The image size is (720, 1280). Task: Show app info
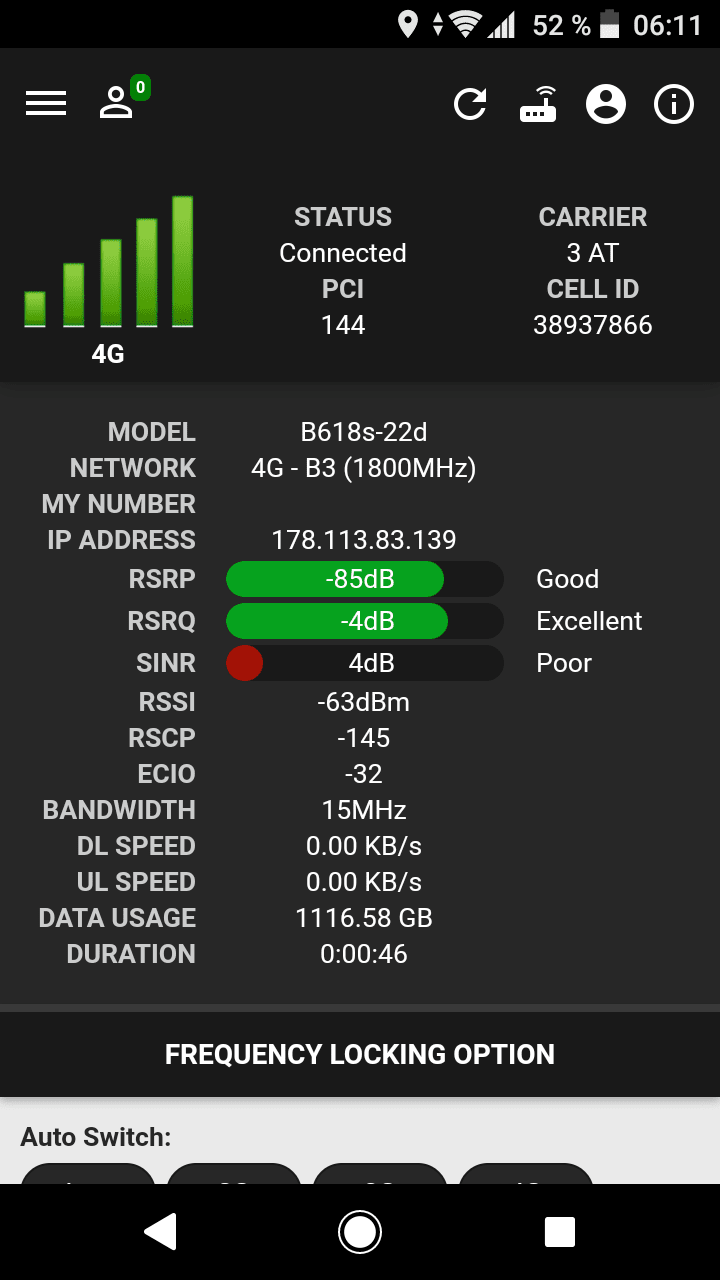674,104
